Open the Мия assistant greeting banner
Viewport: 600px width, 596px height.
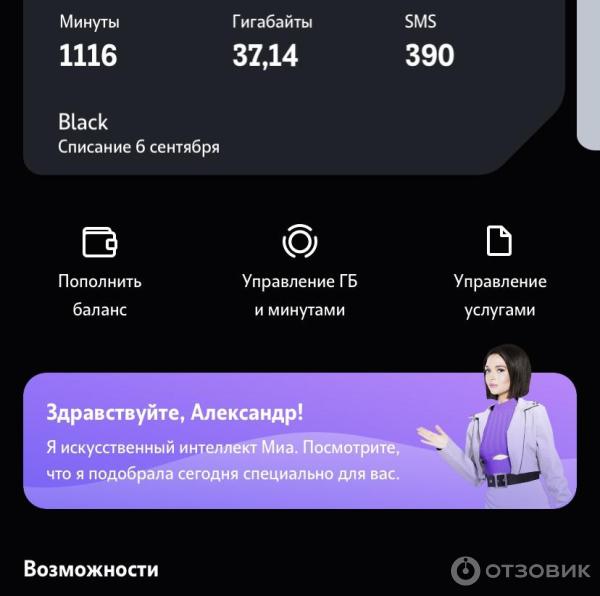point(299,440)
